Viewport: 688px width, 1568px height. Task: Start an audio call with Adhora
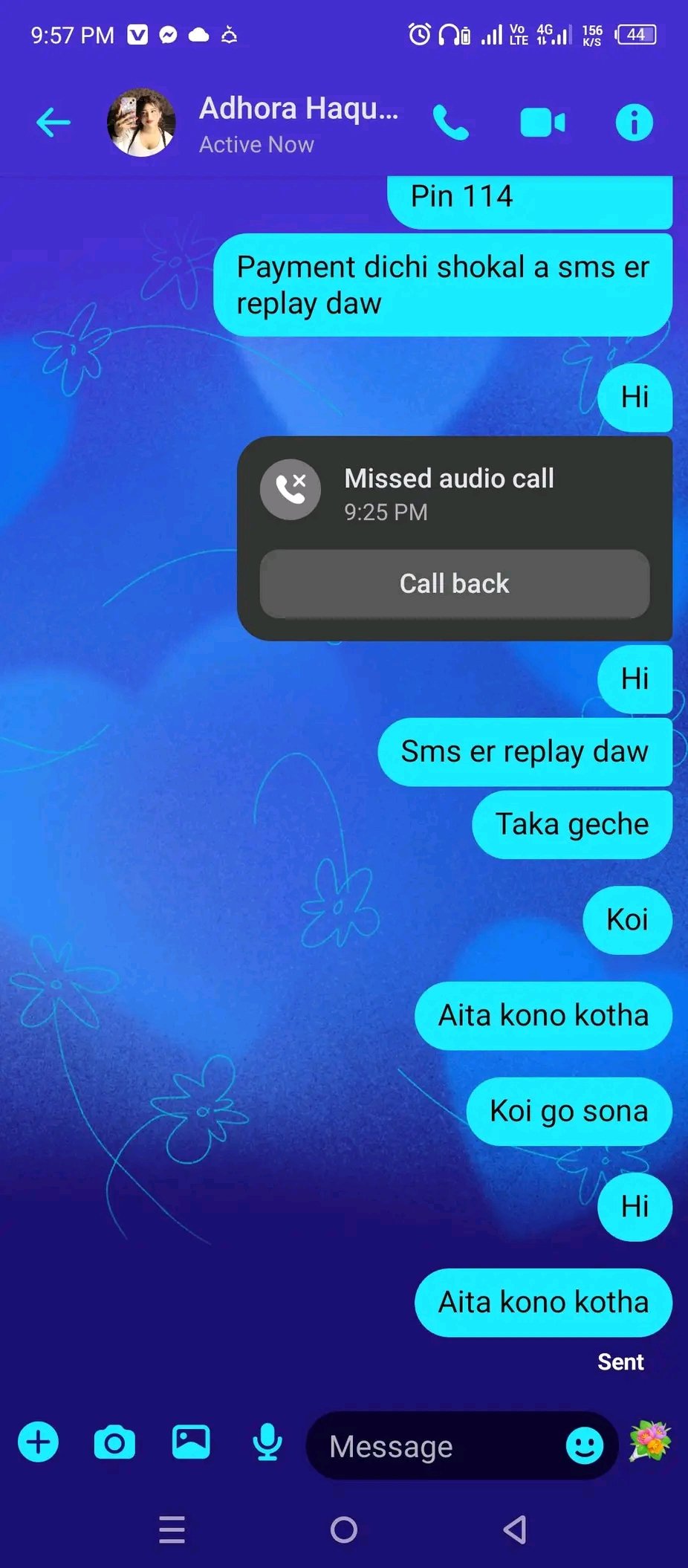[451, 123]
